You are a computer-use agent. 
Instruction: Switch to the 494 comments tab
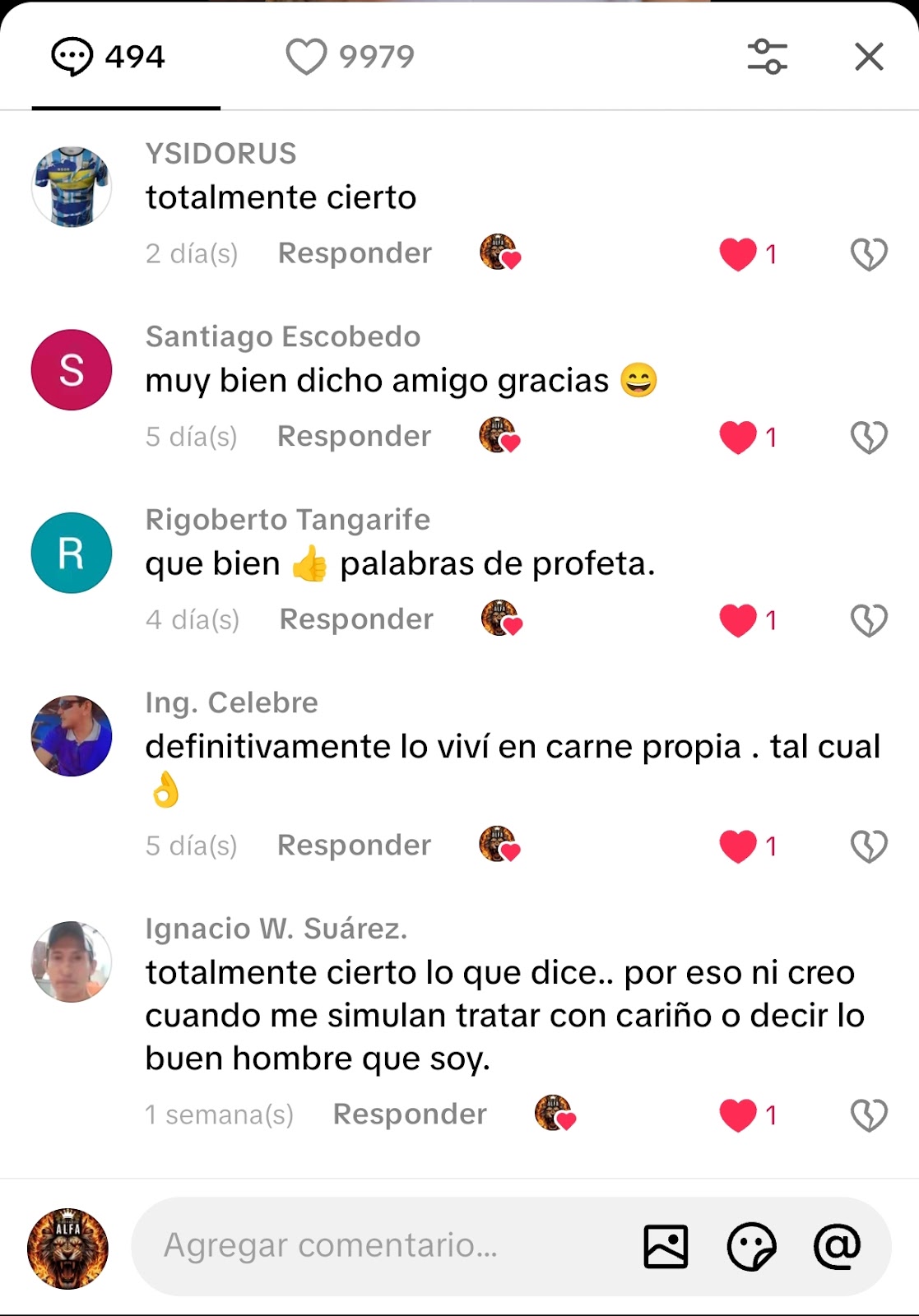[x=109, y=57]
